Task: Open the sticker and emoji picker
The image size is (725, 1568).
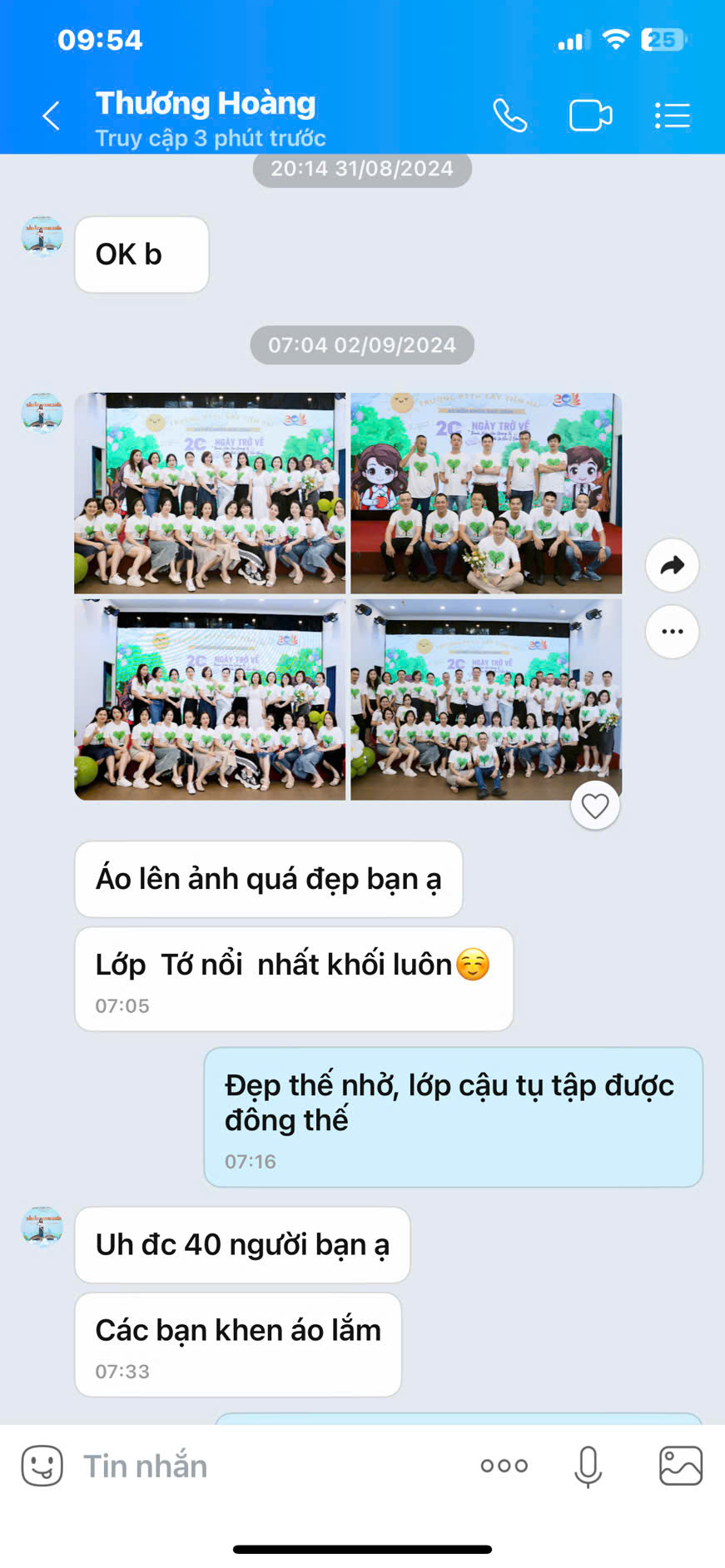Action: coord(42,1466)
